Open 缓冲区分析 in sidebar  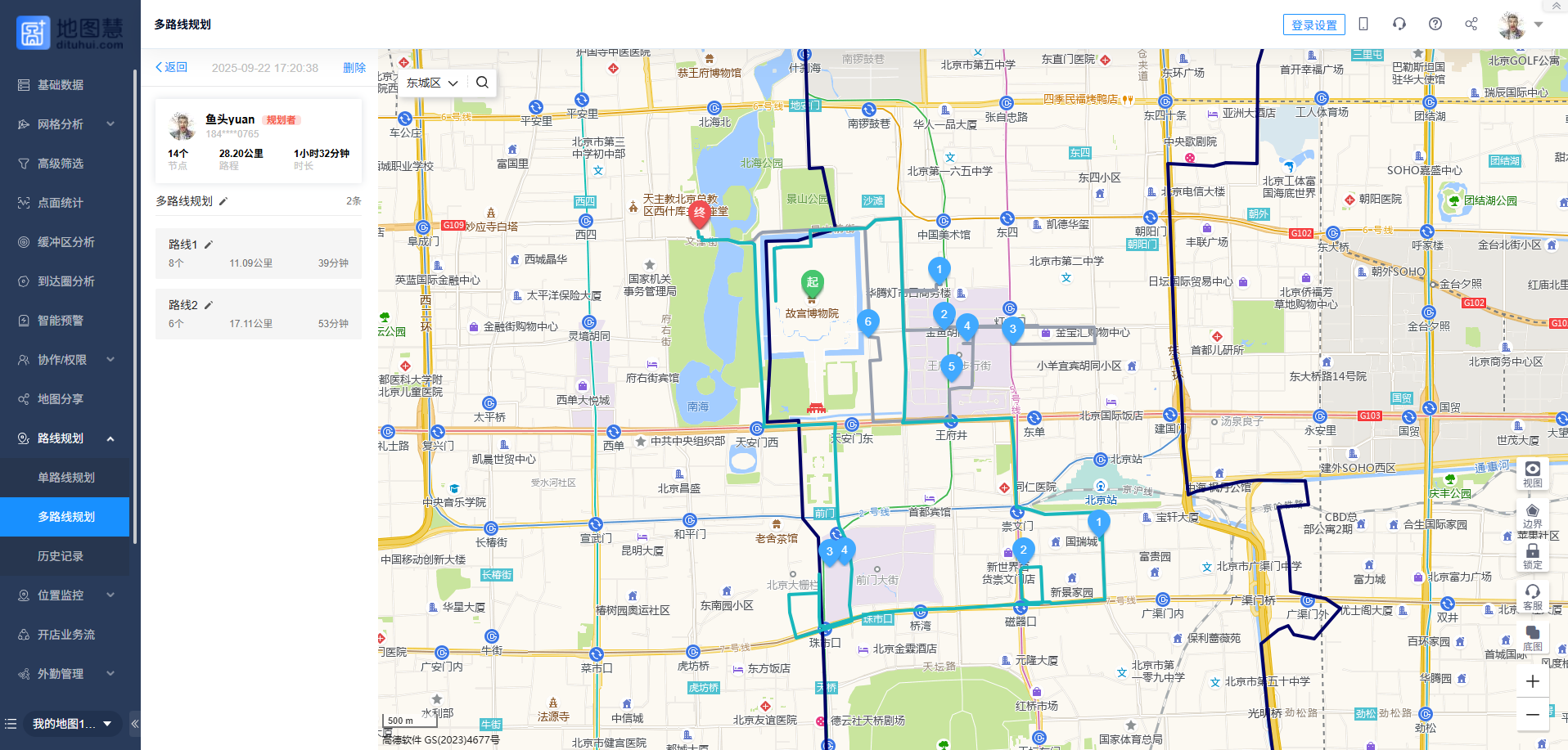pos(65,242)
